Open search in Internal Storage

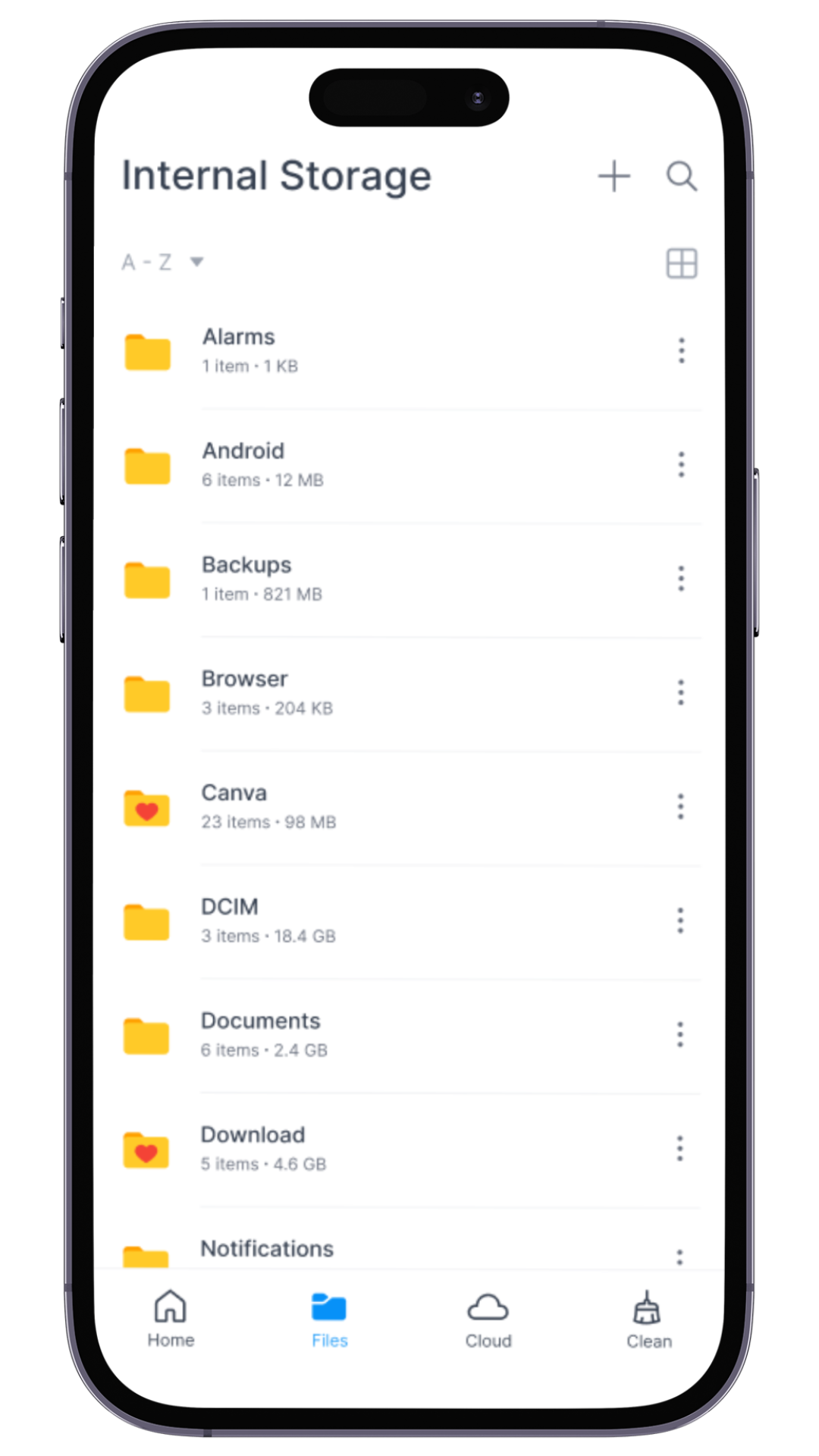click(681, 176)
